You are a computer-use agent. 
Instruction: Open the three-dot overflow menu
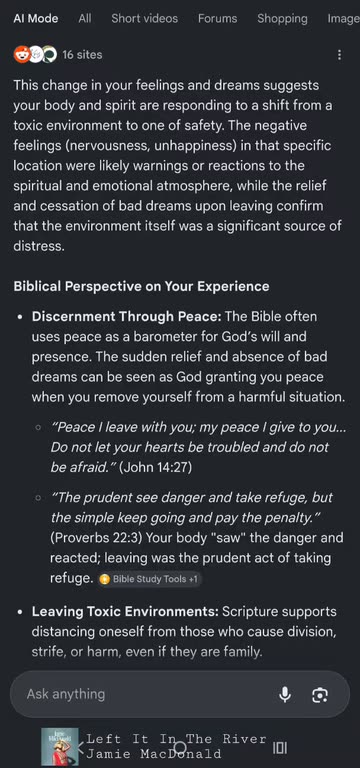click(x=339, y=55)
